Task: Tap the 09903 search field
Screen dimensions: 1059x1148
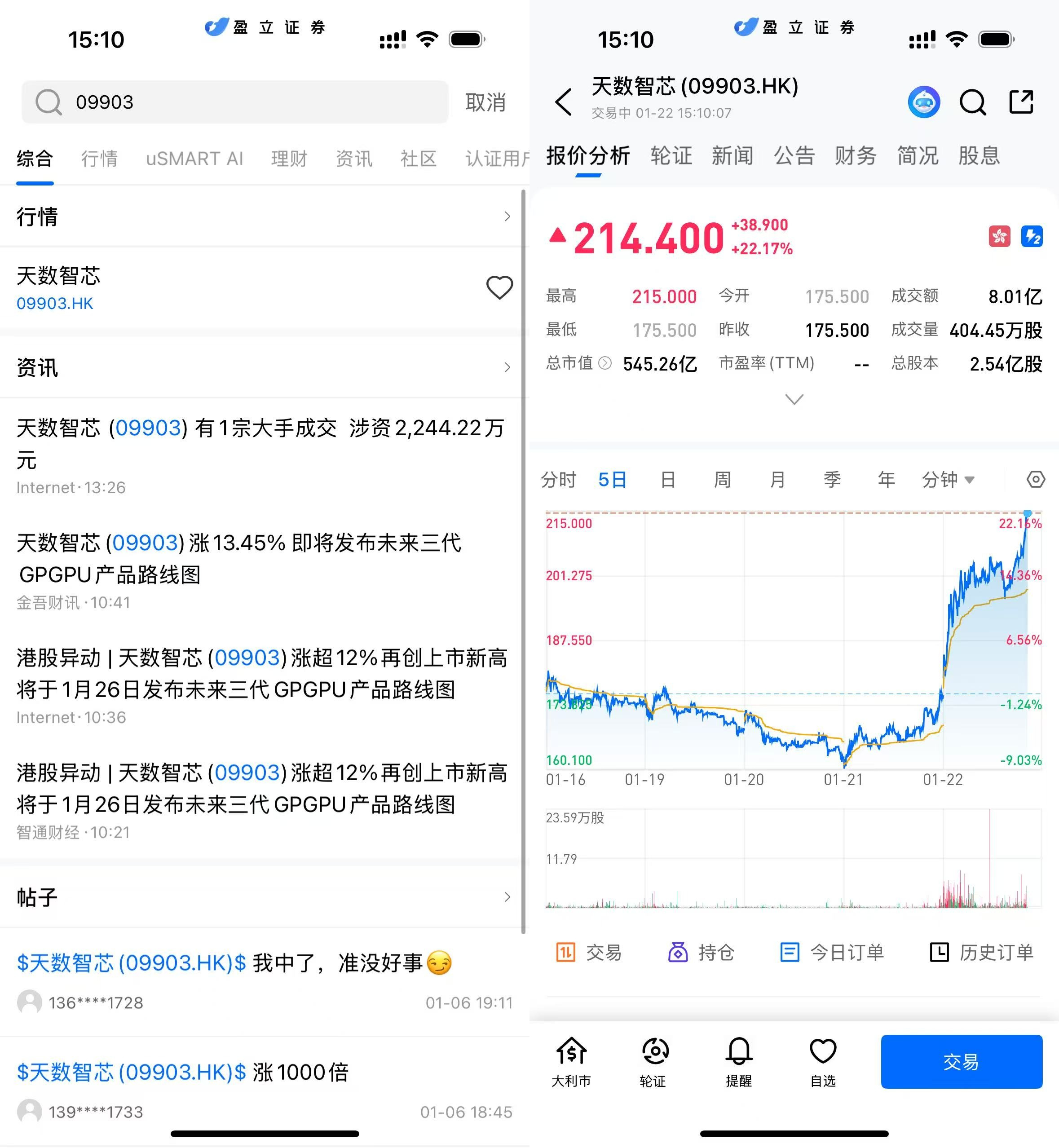Action: (x=235, y=102)
